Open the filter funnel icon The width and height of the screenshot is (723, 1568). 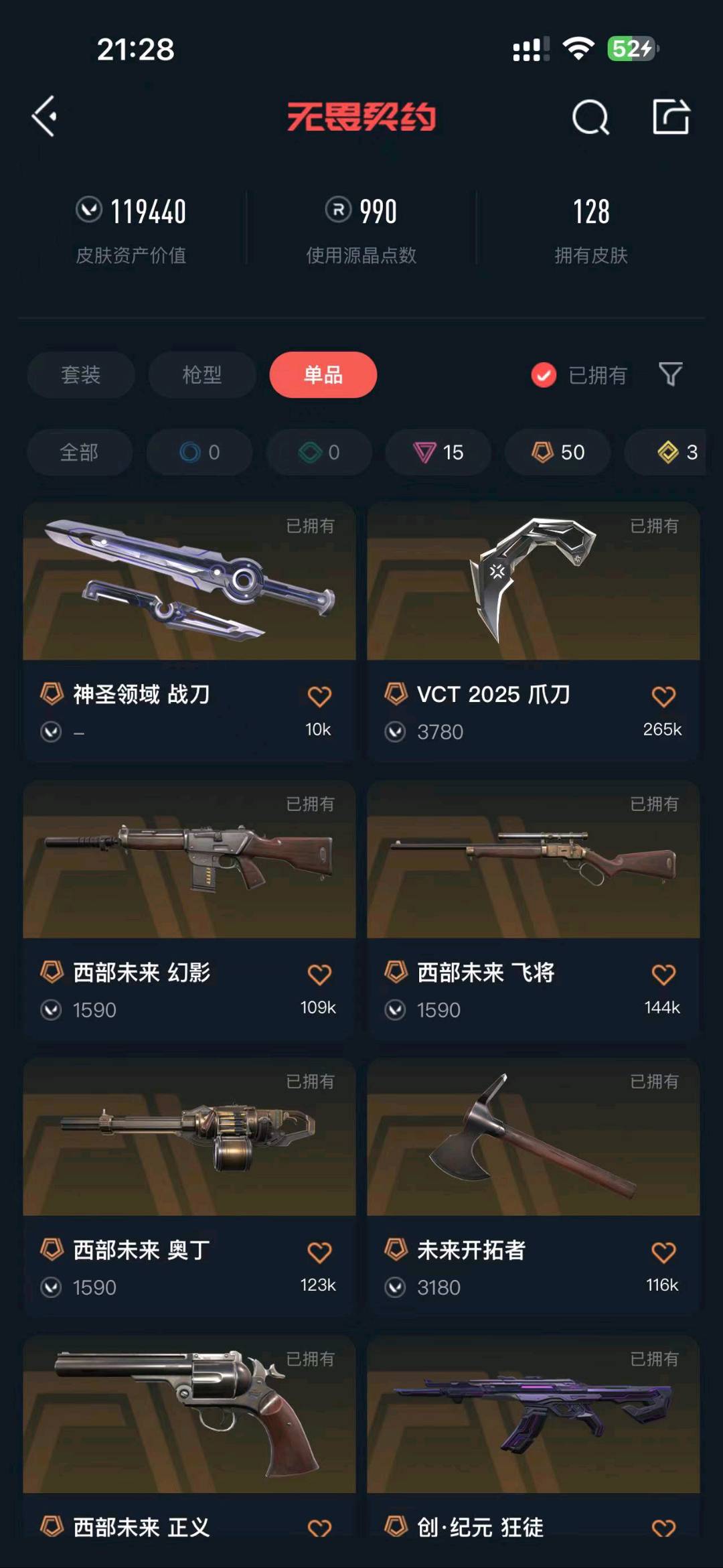(670, 374)
